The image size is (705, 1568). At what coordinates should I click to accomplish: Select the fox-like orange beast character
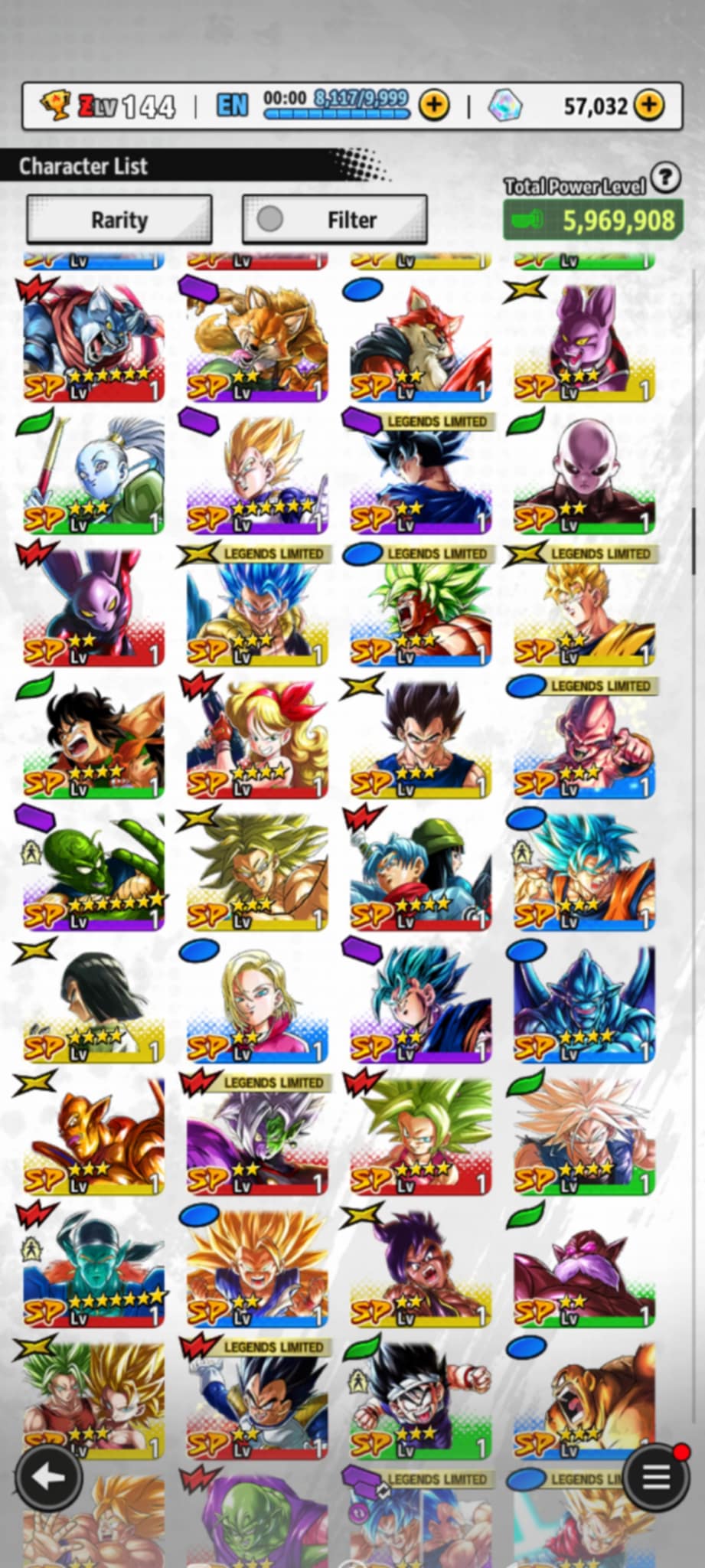tap(256, 340)
